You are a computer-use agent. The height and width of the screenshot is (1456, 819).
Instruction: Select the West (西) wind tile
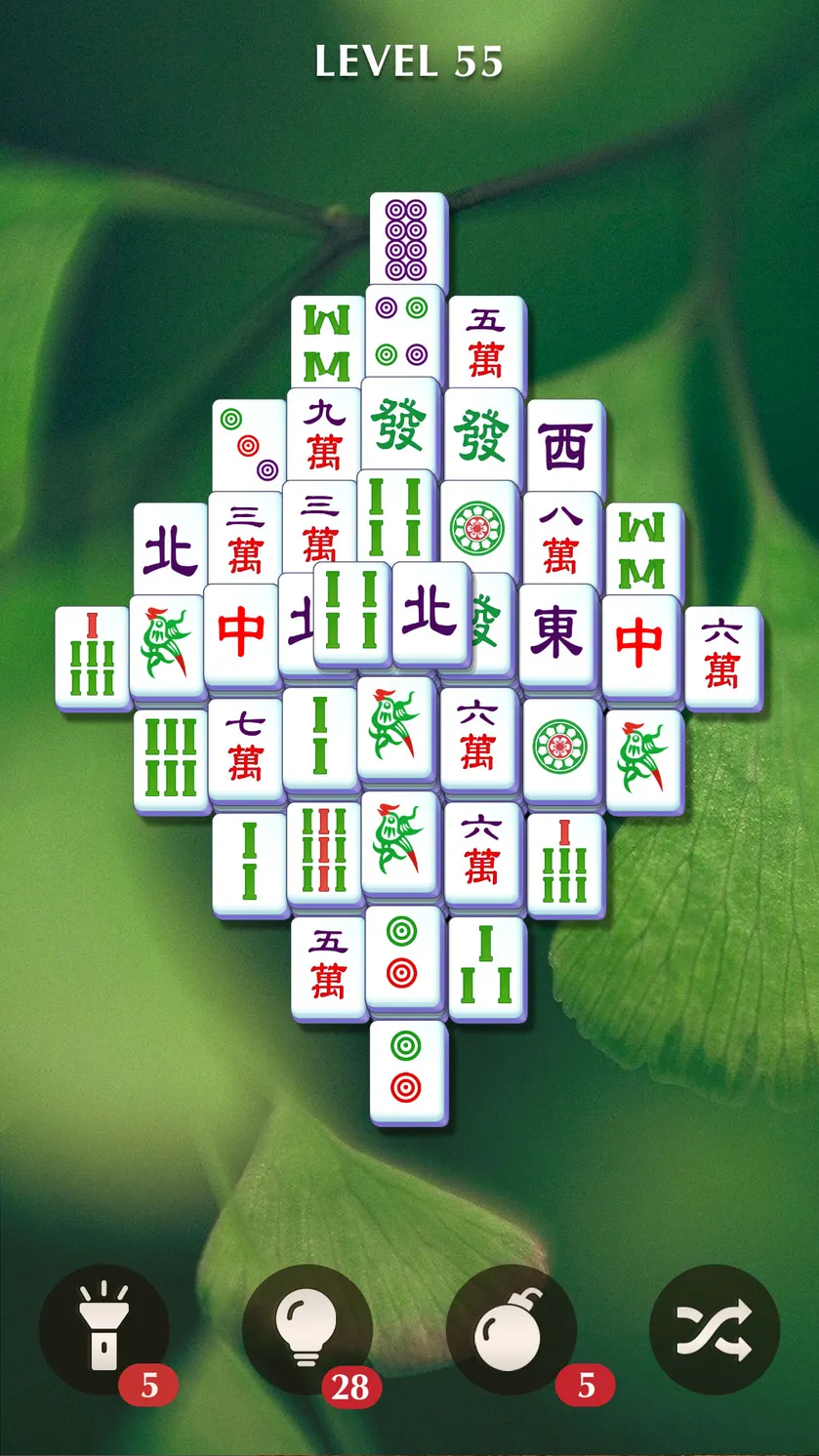click(566, 447)
